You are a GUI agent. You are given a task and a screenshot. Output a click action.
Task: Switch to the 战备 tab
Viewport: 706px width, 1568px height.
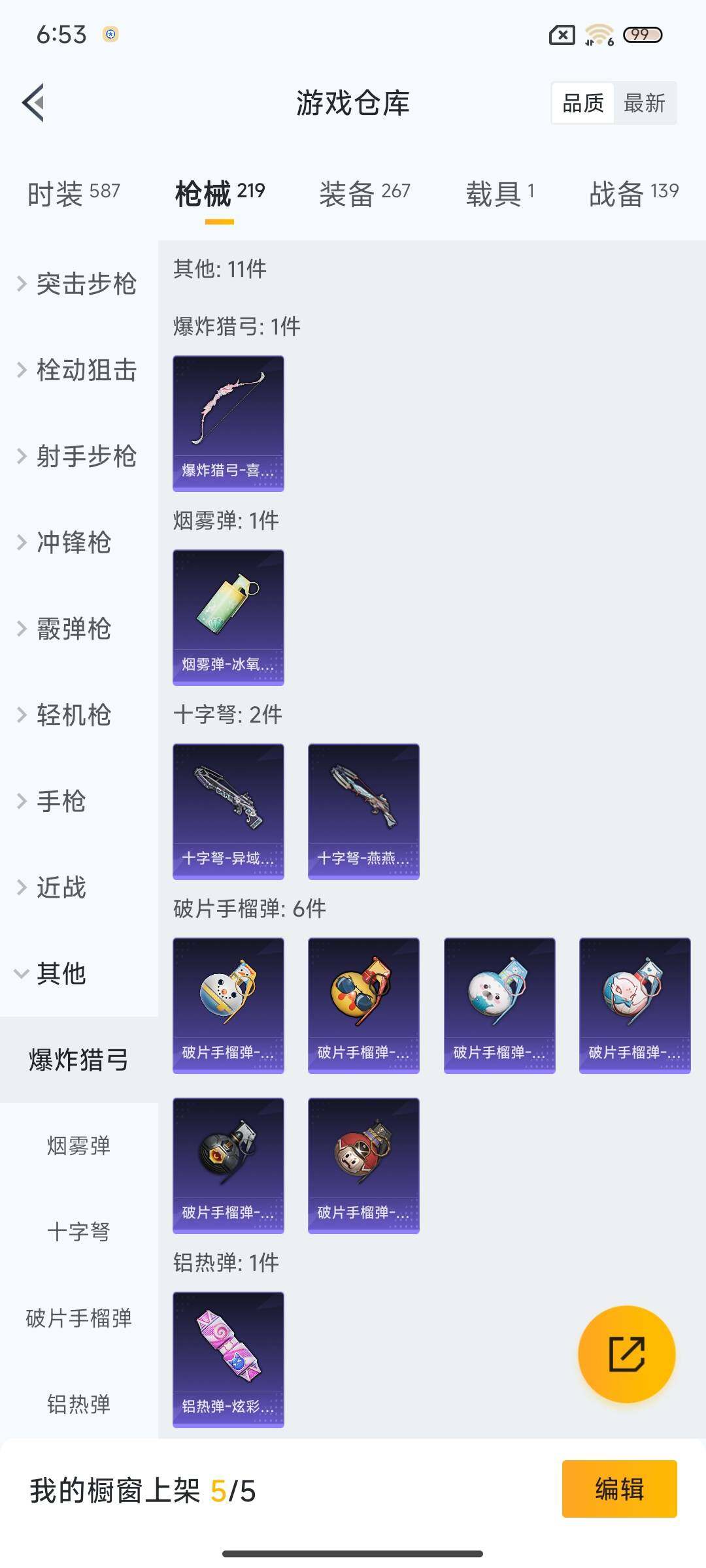tap(633, 193)
